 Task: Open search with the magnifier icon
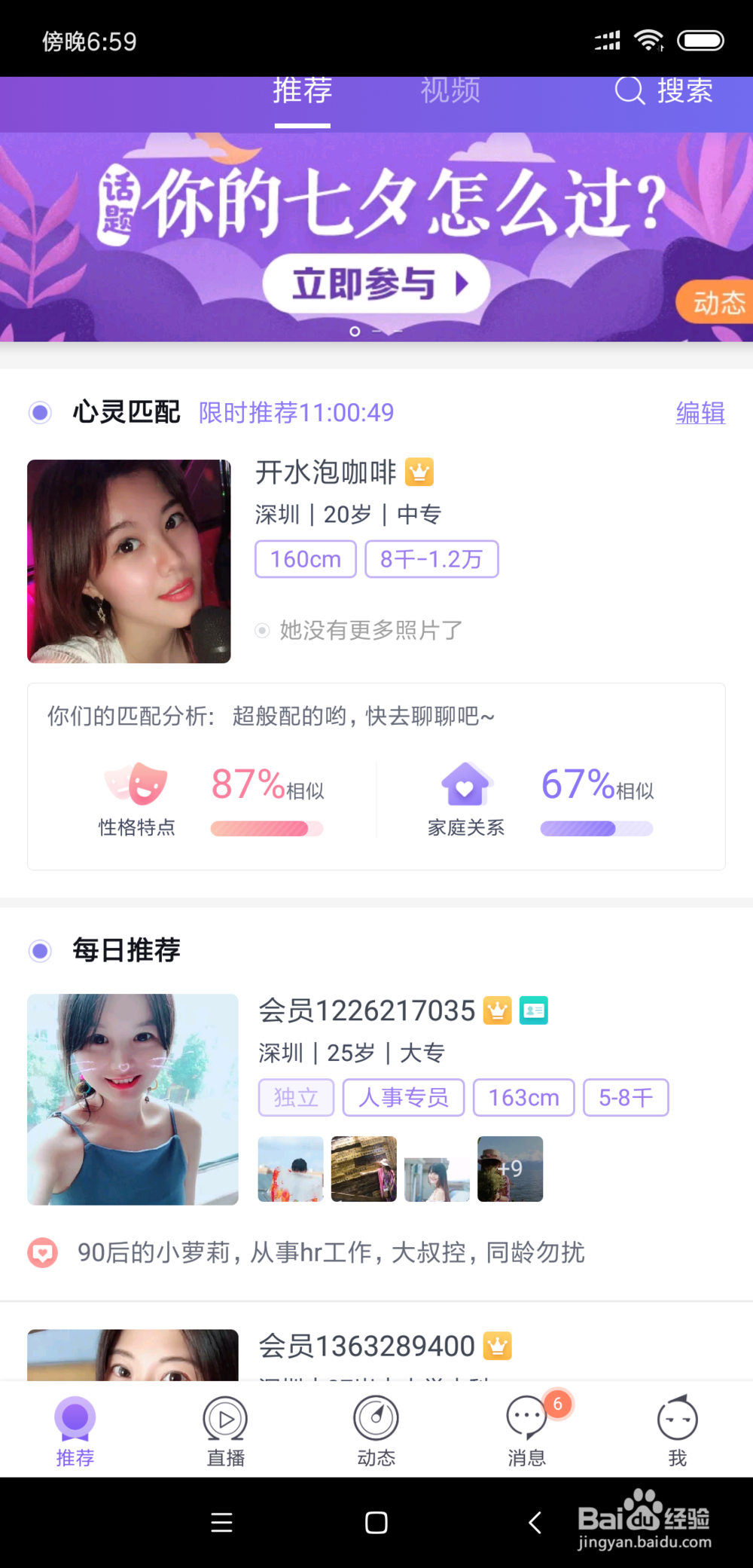[630, 91]
